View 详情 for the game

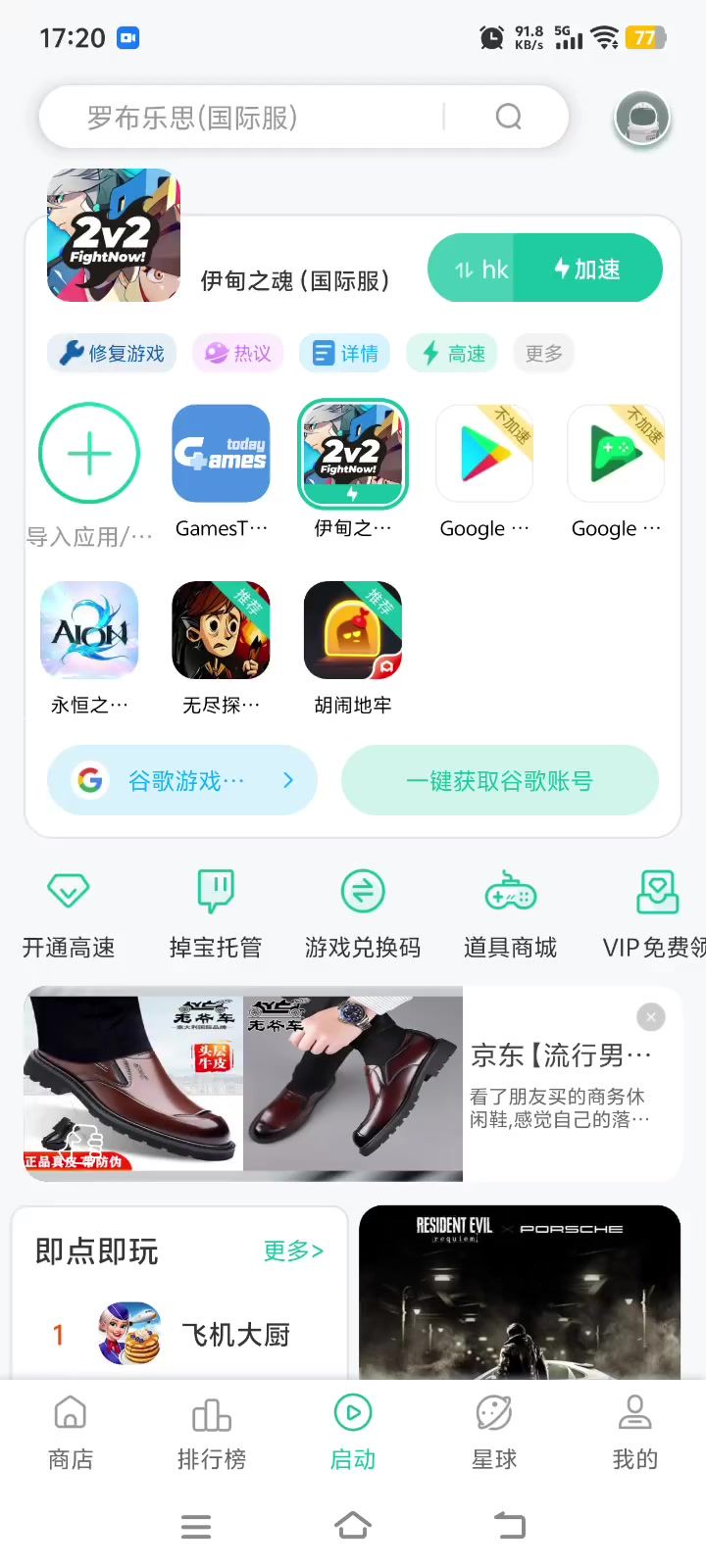(345, 353)
